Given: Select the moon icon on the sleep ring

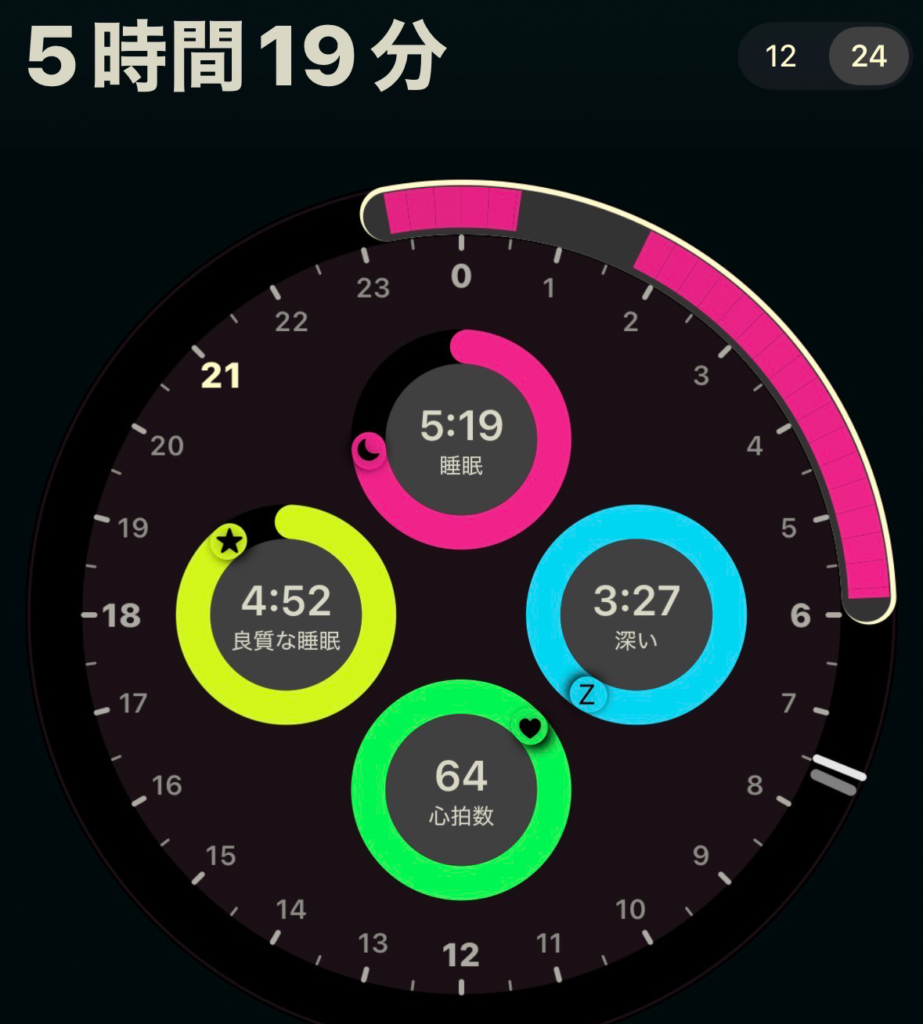Looking at the screenshot, I should tap(366, 451).
